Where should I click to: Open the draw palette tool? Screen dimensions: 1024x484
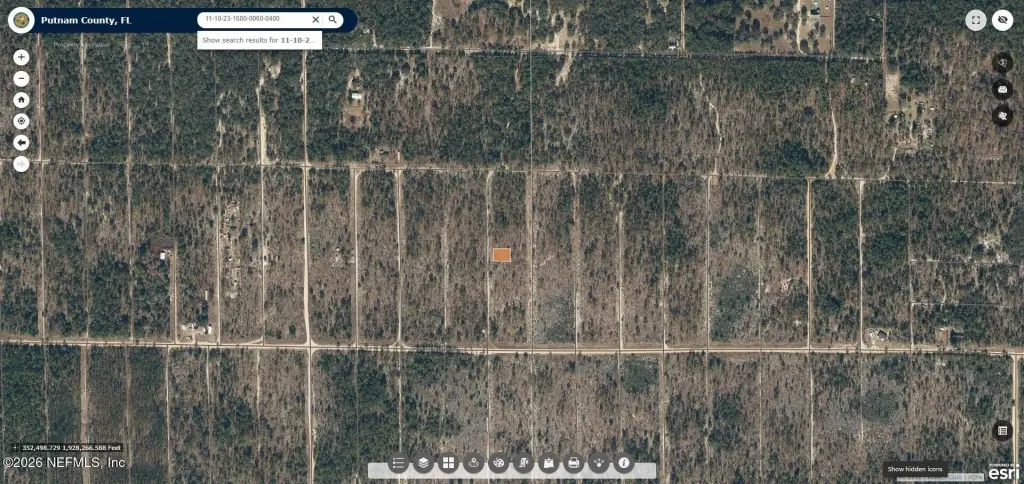click(x=498, y=463)
